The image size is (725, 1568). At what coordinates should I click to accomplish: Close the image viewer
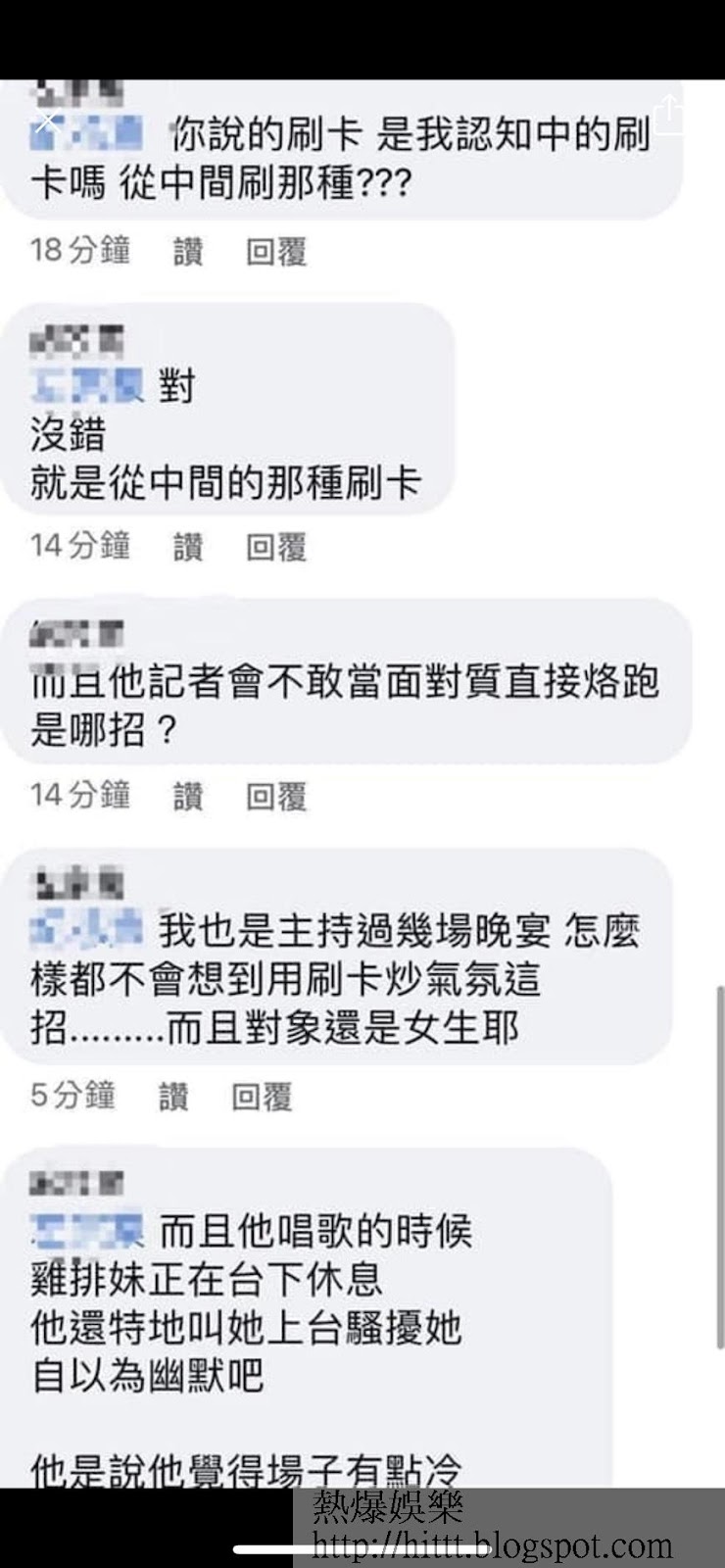point(46,122)
